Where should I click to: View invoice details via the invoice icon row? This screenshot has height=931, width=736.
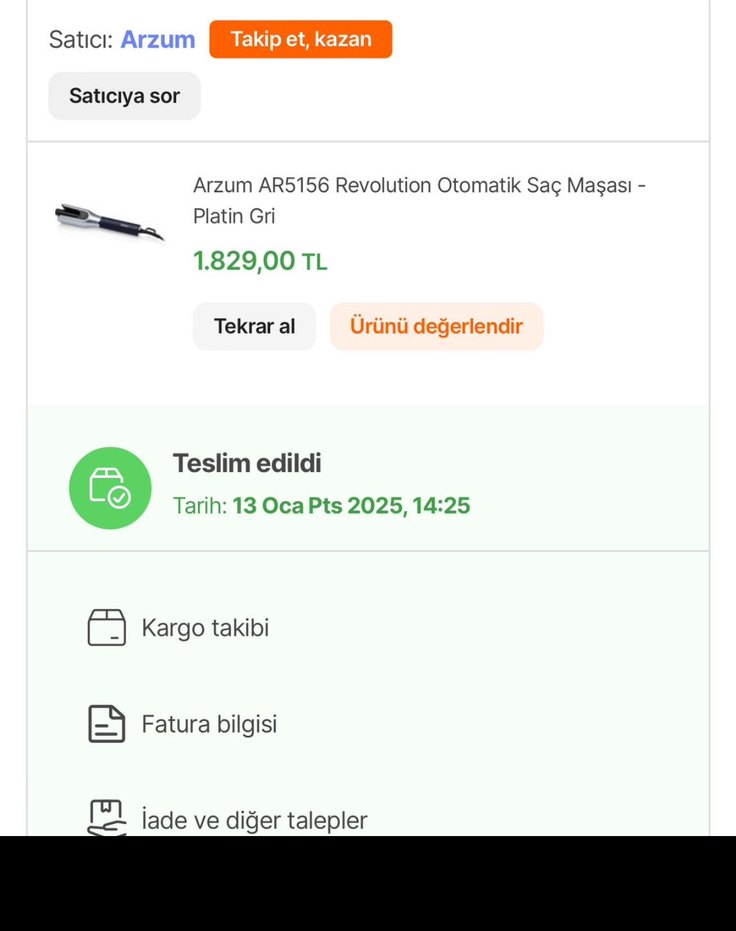(208, 723)
